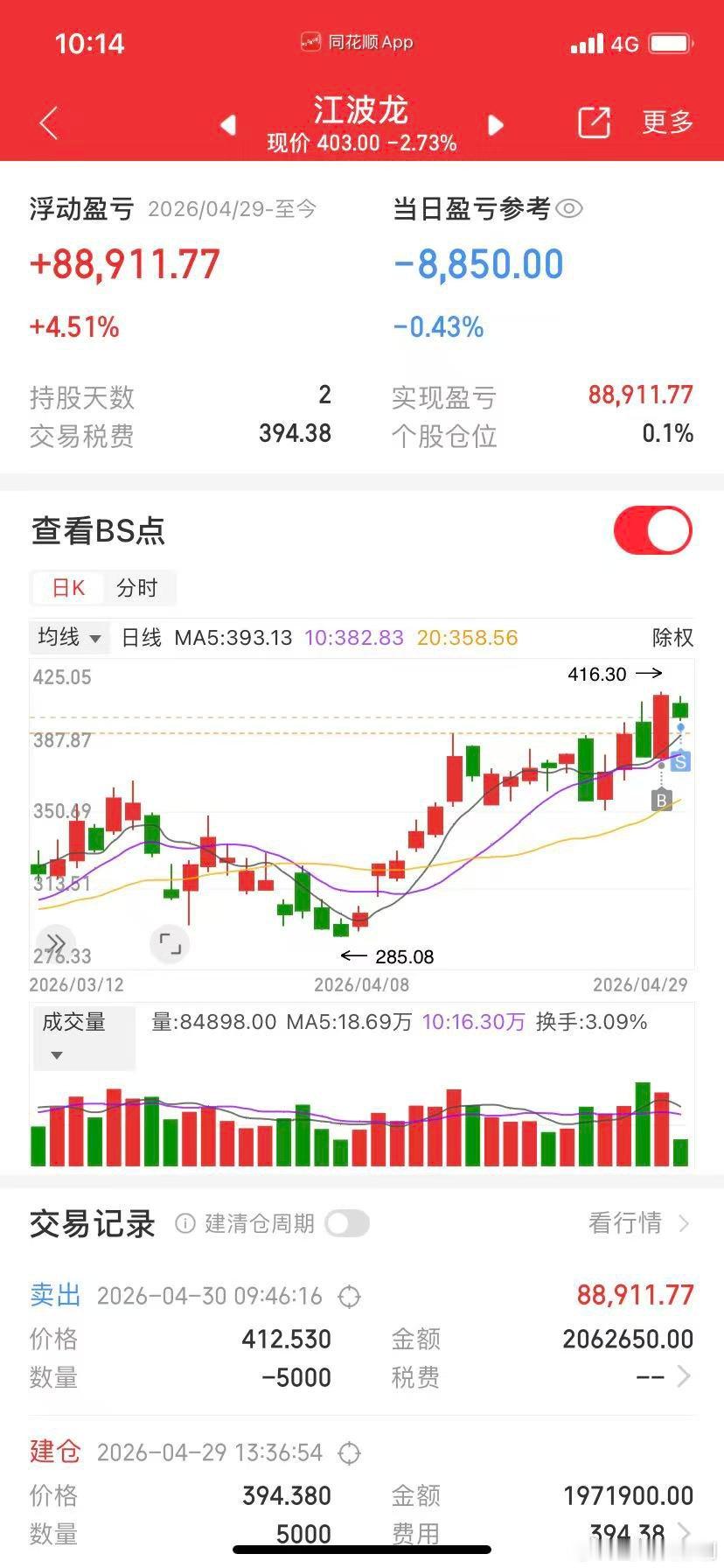Switch to the 分时 chart tab
The image size is (724, 1568).
pyautogui.click(x=139, y=588)
